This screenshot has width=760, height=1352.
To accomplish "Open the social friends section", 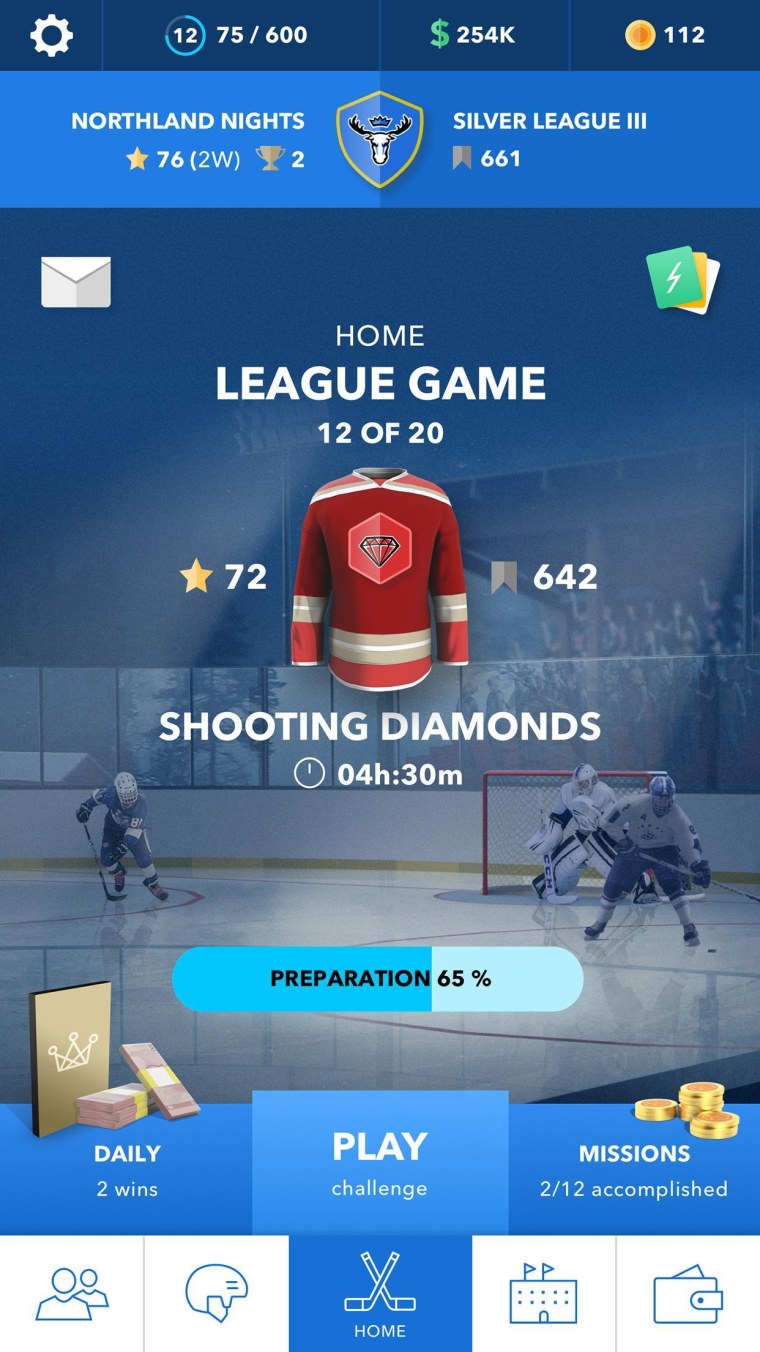I will 70,1290.
